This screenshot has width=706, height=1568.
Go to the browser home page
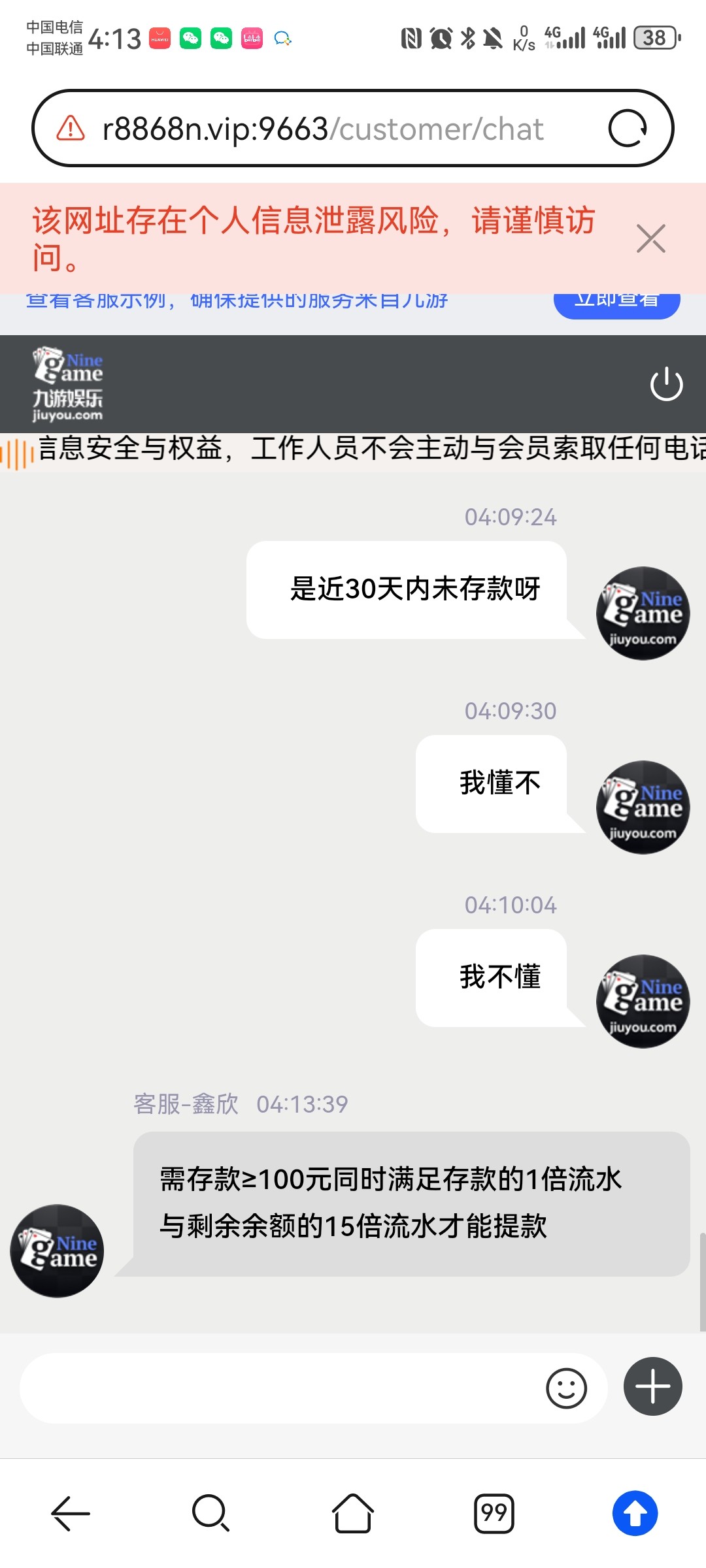point(353,1513)
